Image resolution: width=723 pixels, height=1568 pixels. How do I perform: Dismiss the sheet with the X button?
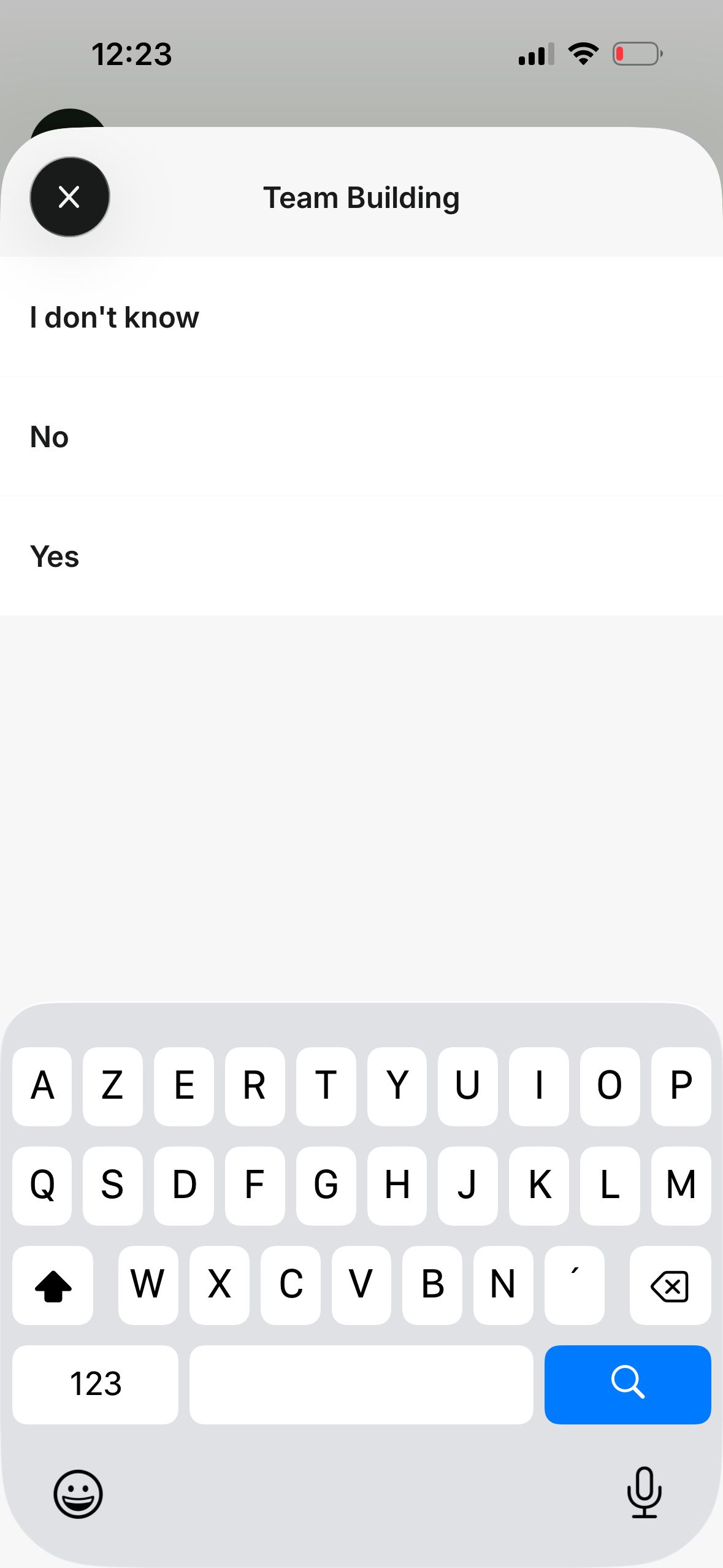(69, 197)
